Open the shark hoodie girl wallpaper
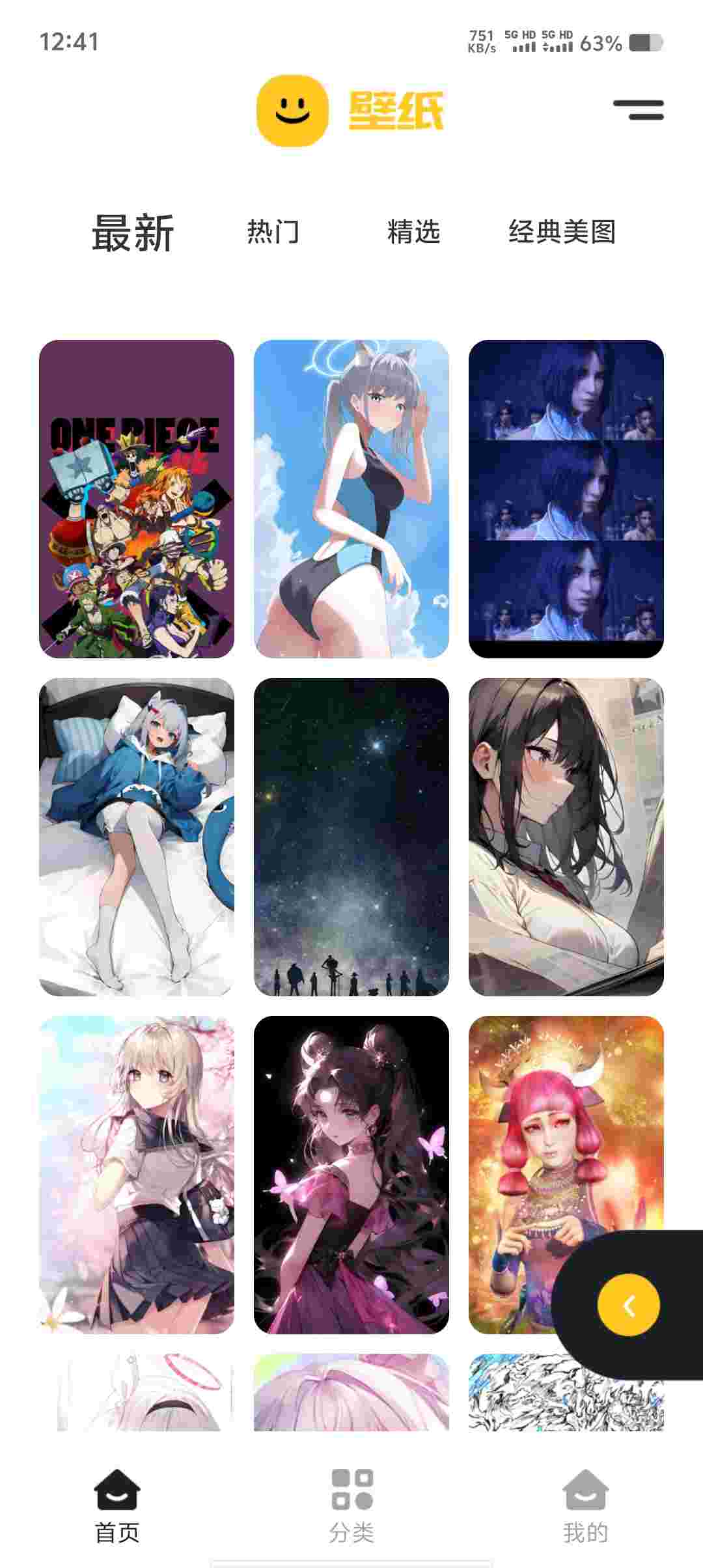The height and width of the screenshot is (1568, 703). (x=137, y=837)
